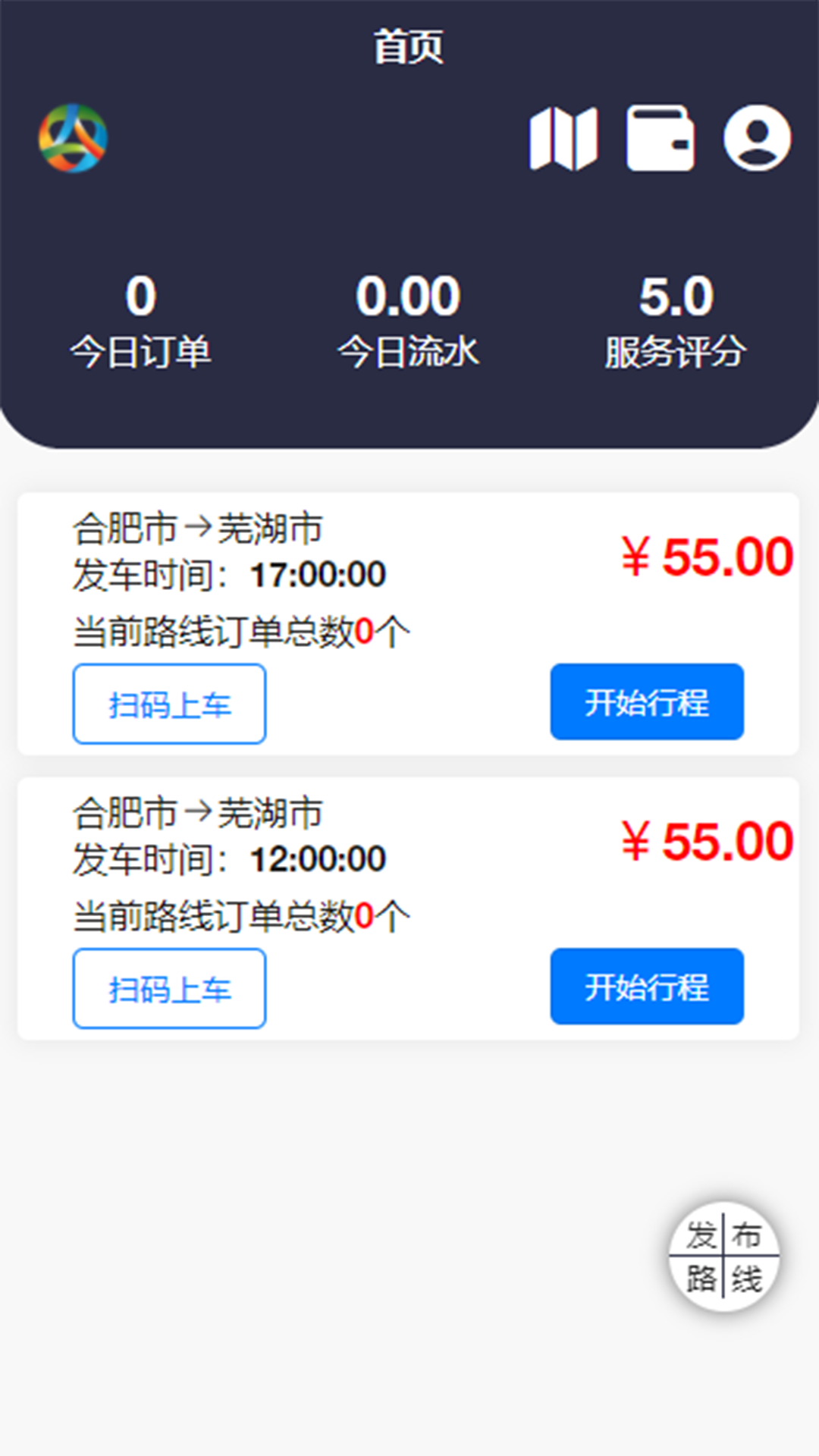Tap 扫码上车 for the 12:00:00 route
819x1456 pixels.
pos(169,988)
